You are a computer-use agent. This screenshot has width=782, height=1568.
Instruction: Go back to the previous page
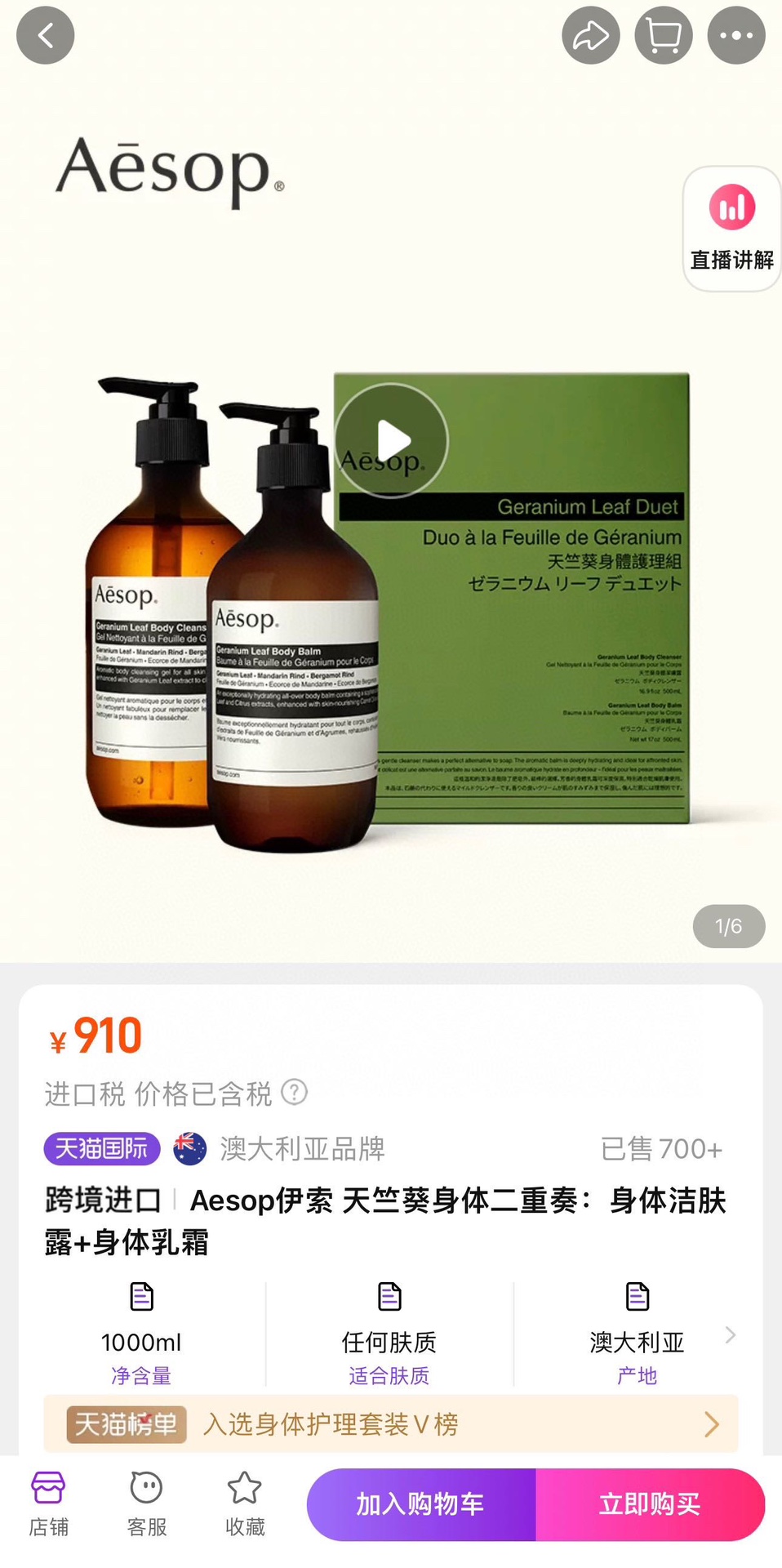(x=46, y=35)
